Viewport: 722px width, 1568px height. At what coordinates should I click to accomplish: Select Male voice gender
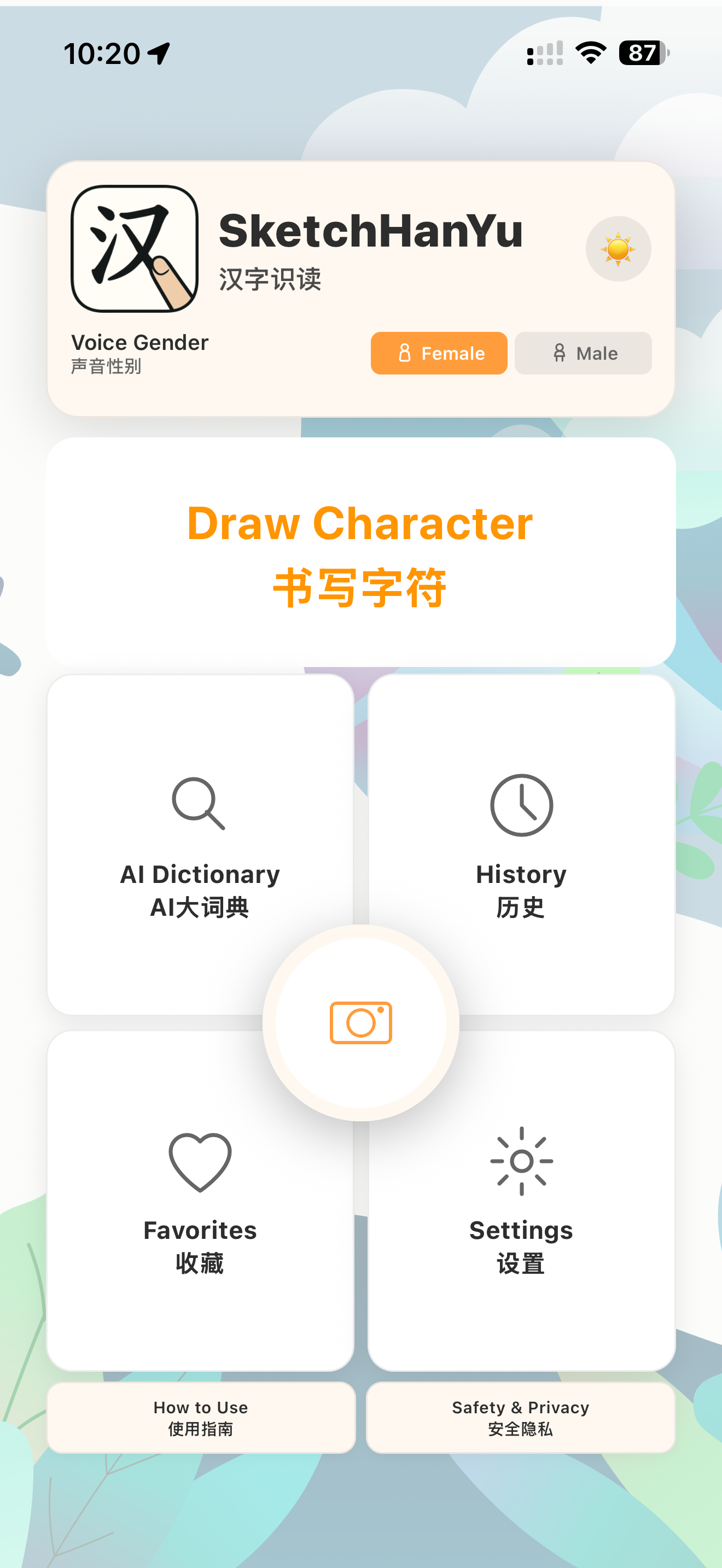(x=582, y=353)
